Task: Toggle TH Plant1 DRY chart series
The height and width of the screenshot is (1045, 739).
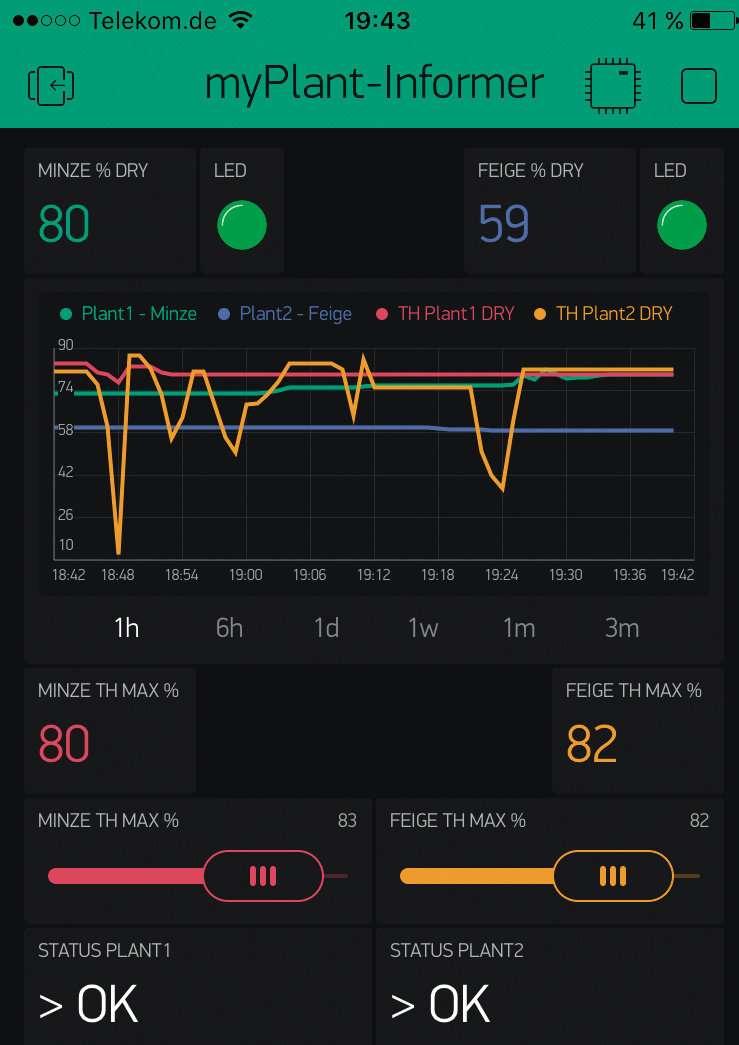Action: (446, 314)
